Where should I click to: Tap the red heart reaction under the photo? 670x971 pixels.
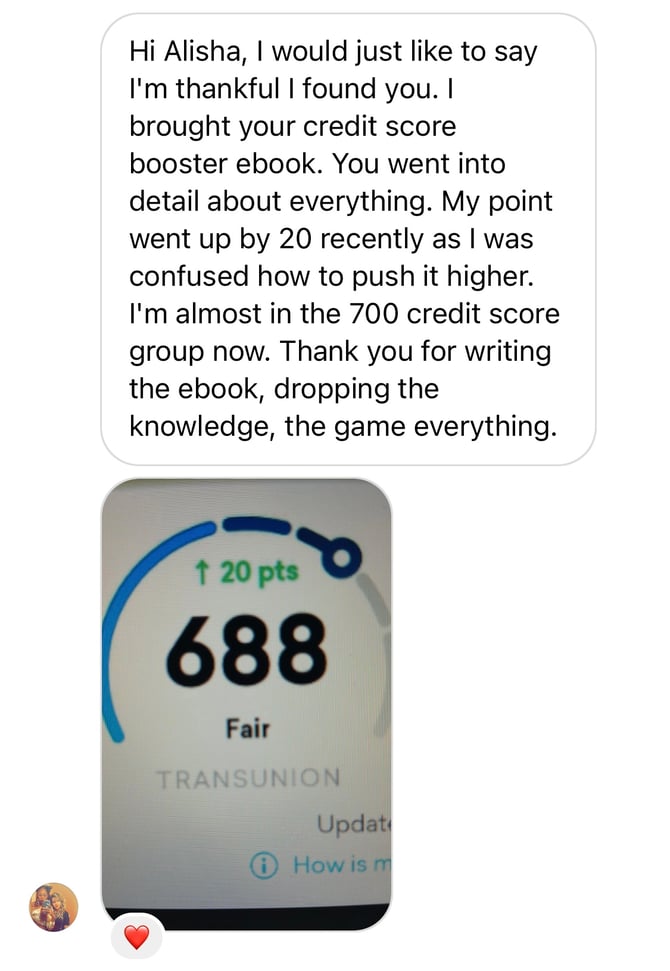coord(137,937)
